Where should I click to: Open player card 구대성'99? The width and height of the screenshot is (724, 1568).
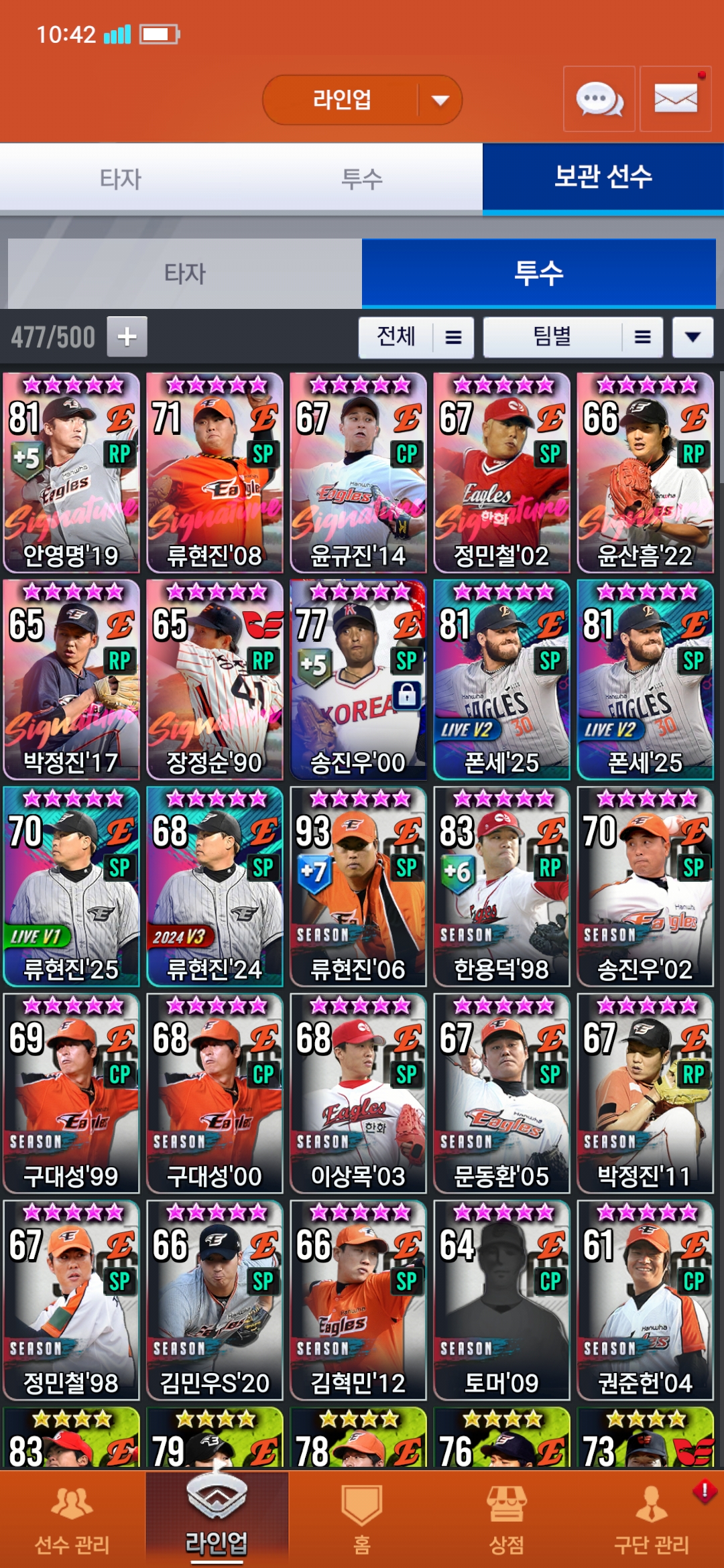[71, 1094]
